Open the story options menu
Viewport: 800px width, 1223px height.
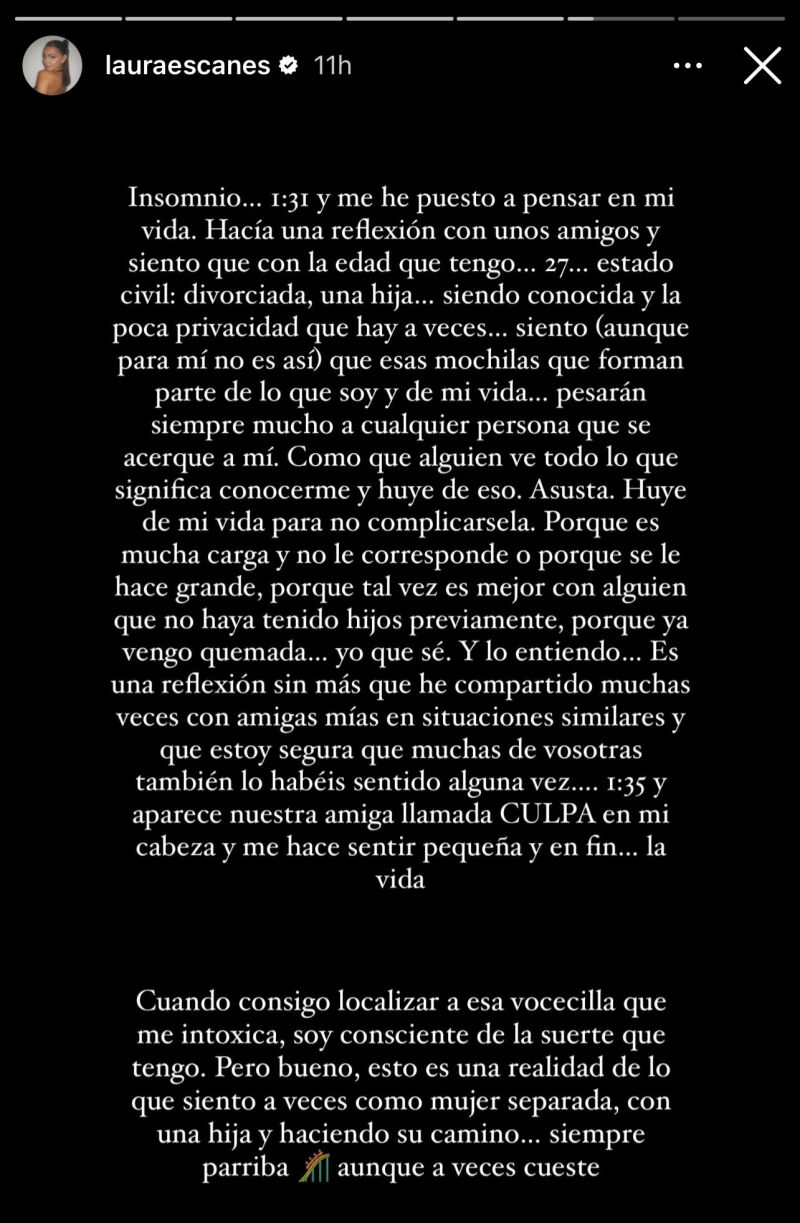point(687,66)
